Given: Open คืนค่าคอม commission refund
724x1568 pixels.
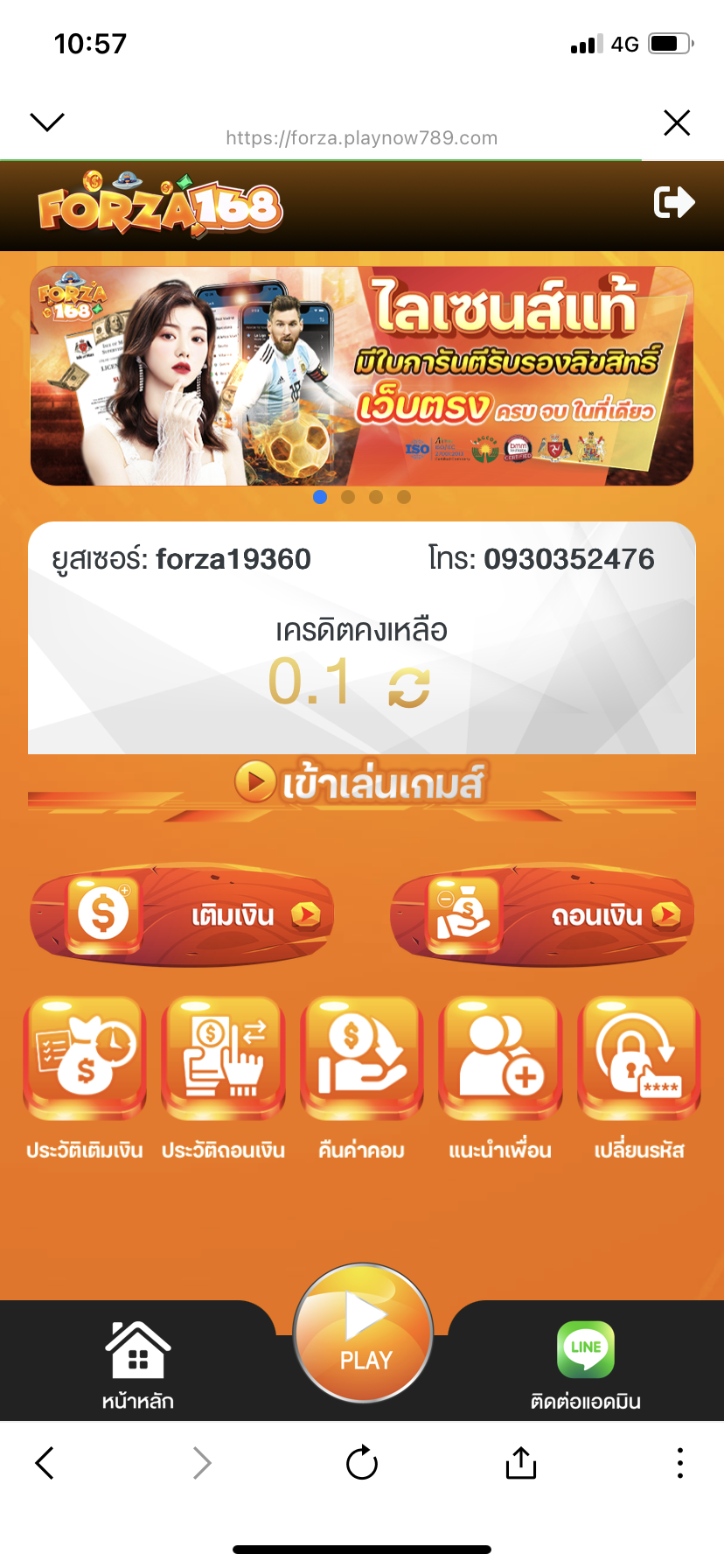Looking at the screenshot, I should tap(362, 1080).
